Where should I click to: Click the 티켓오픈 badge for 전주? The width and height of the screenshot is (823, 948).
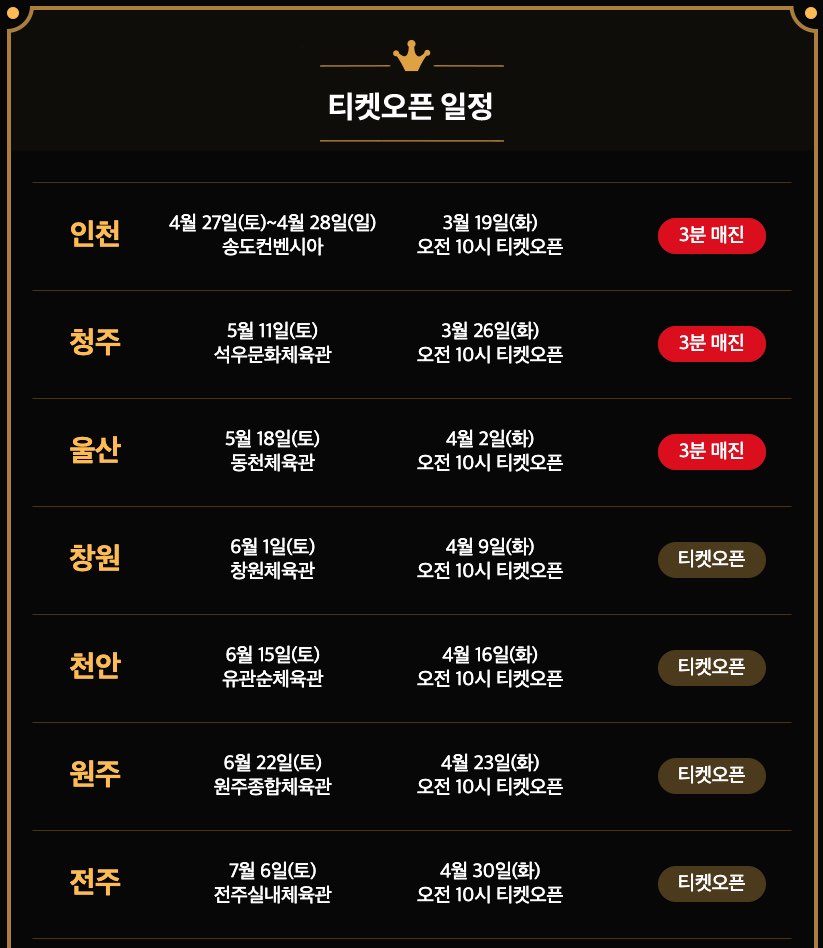pos(711,884)
